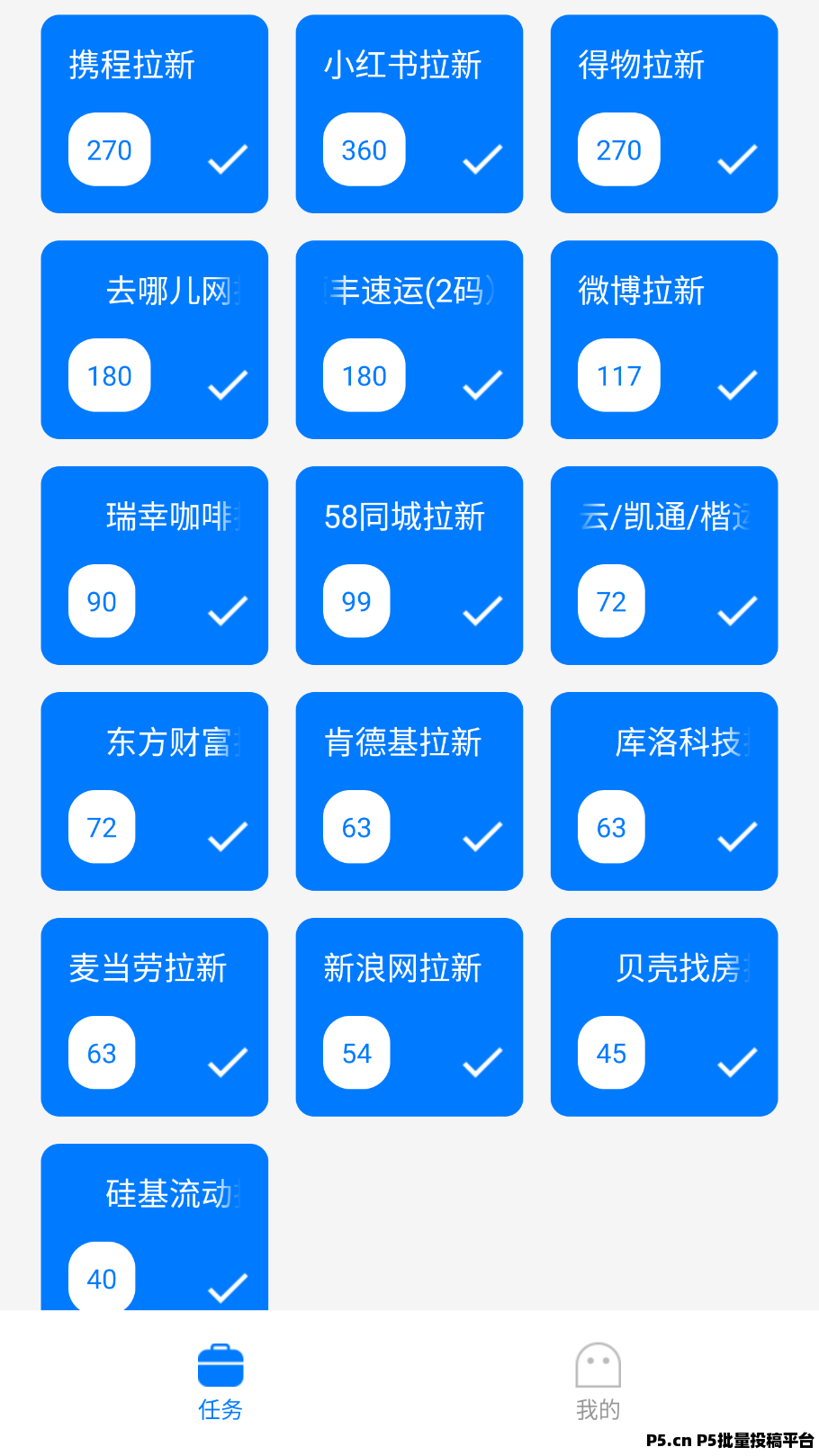
Task: Open the 贝壳找房 task card
Action: (x=663, y=1017)
